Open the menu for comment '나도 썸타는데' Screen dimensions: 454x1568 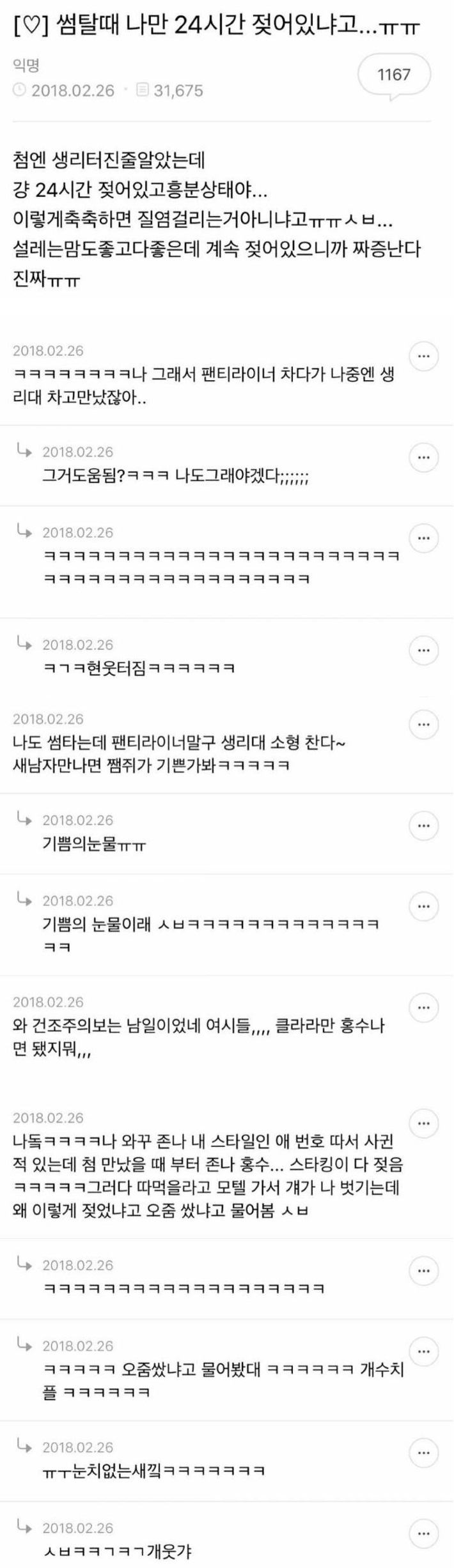pos(423,725)
